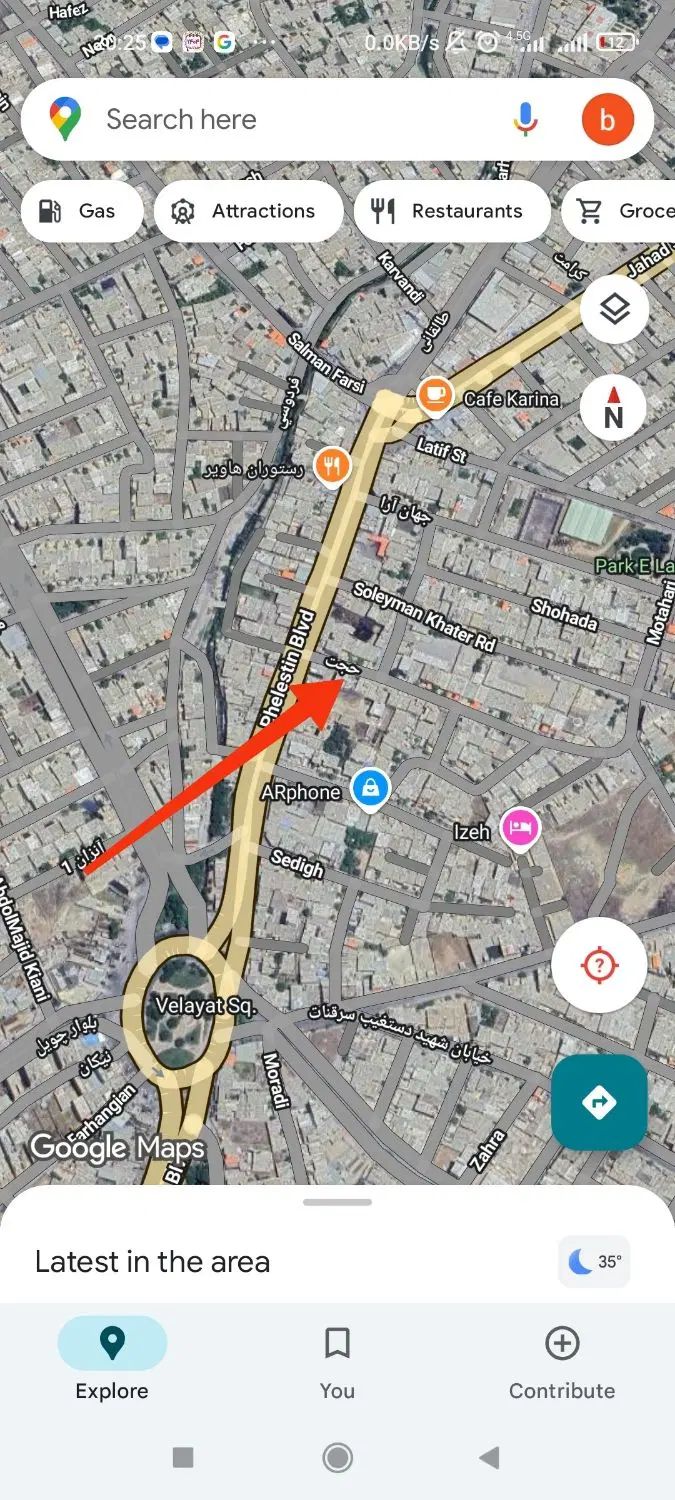Open the ARphone shop marker
Image resolution: width=675 pixels, height=1500 pixels.
click(x=371, y=790)
